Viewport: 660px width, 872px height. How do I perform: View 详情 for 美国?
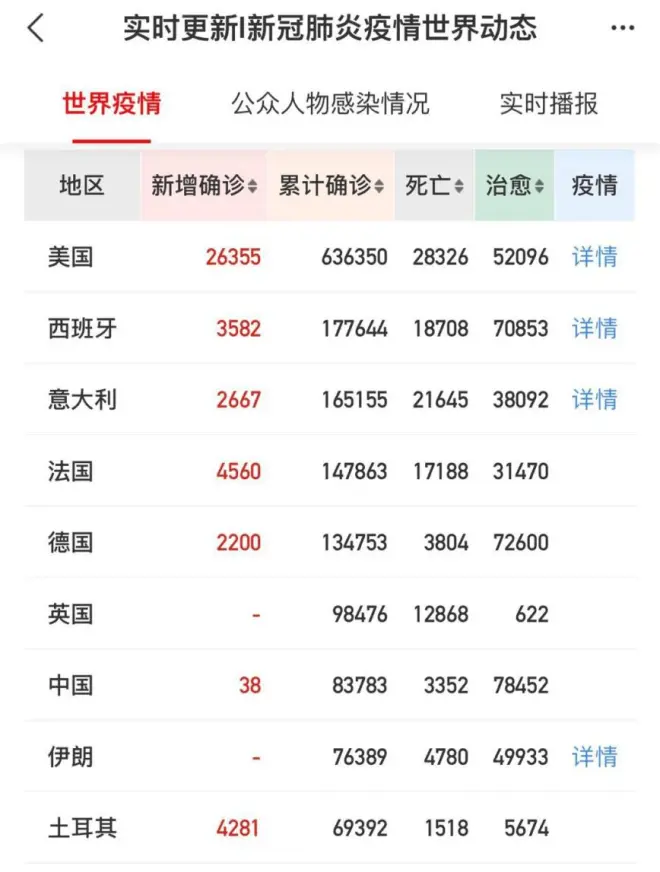(x=594, y=257)
